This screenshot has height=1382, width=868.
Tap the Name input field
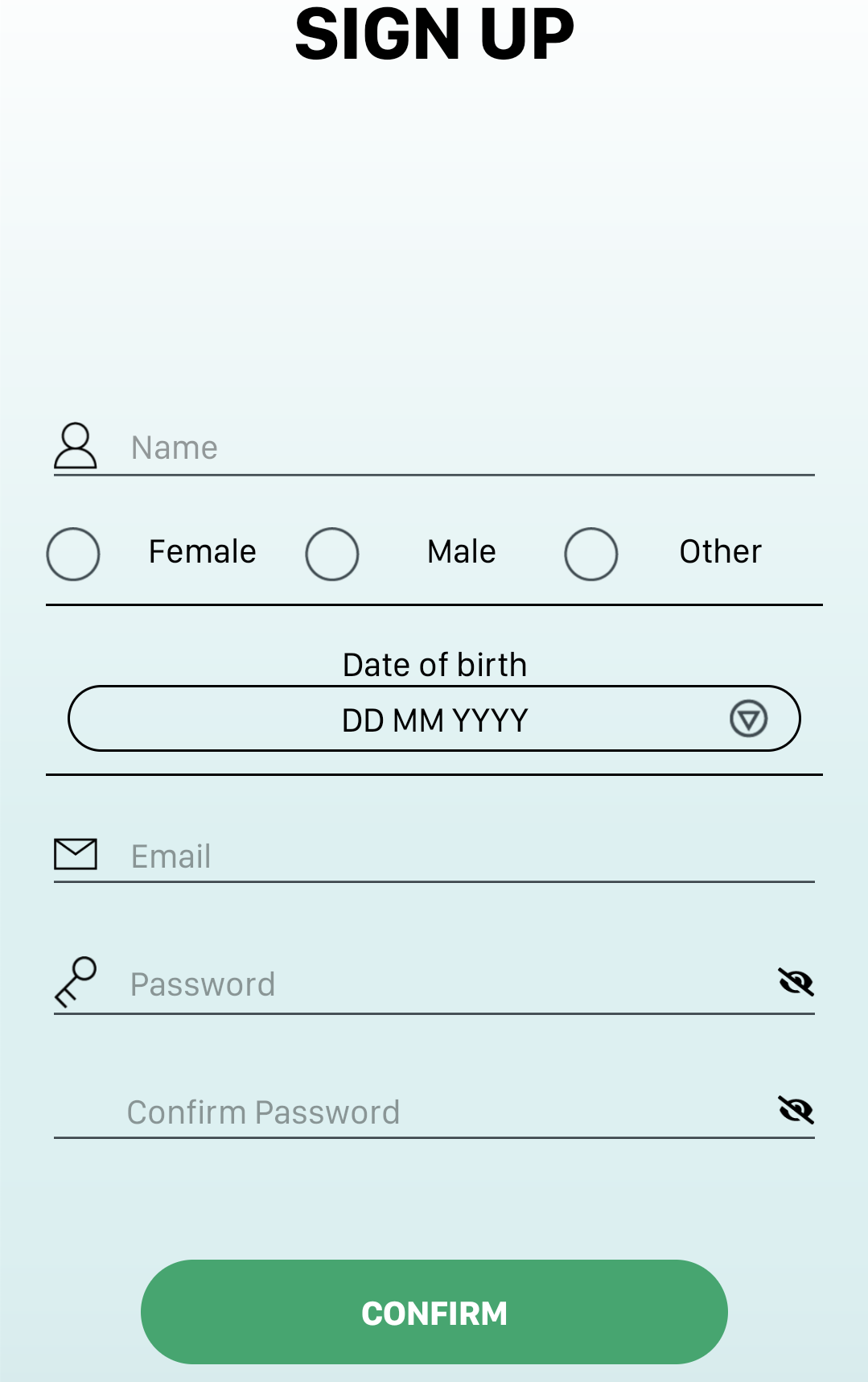pyautogui.click(x=450, y=448)
